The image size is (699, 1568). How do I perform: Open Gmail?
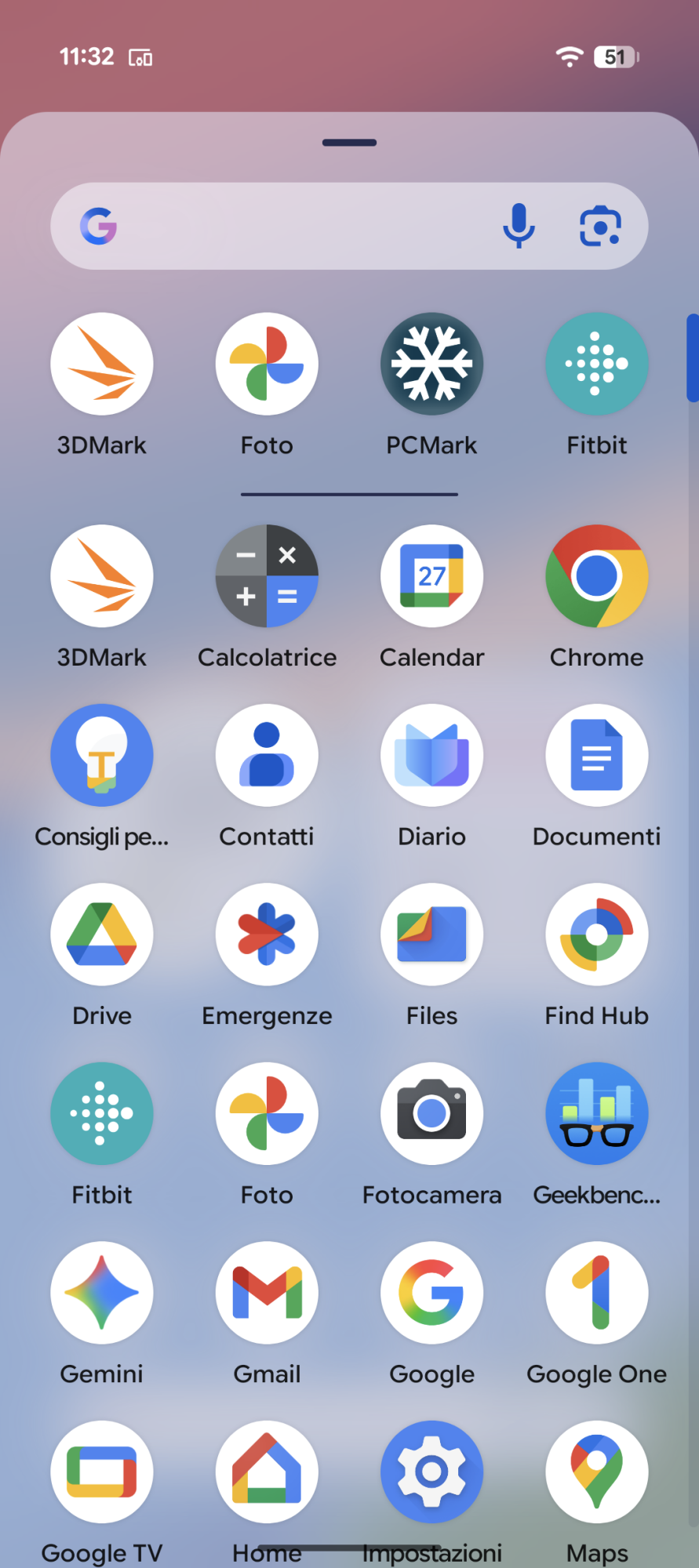tap(267, 1293)
